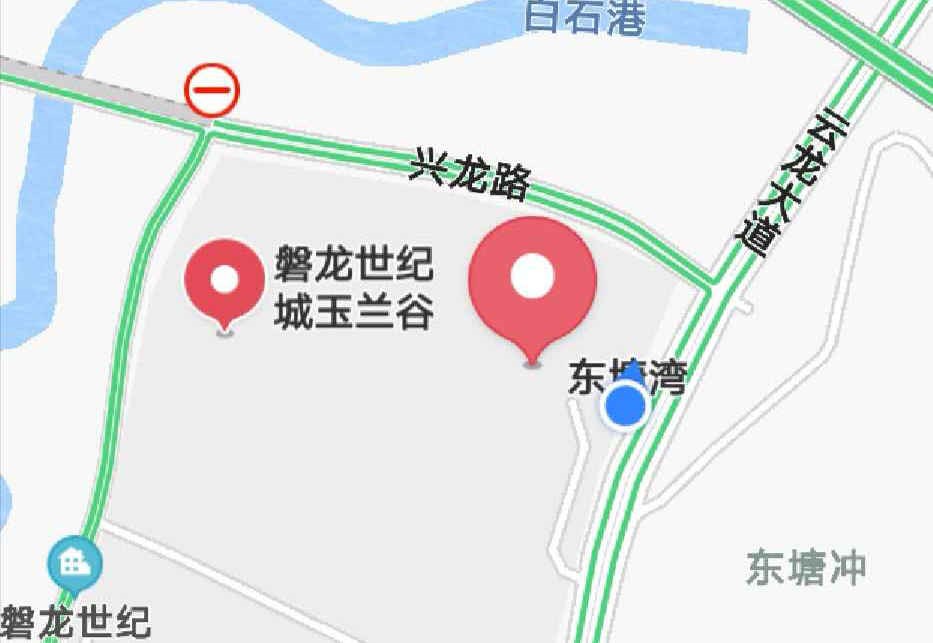933x643 pixels.
Task: Tap the no-entry sign on 兴龙路
Action: pyautogui.click(x=211, y=92)
